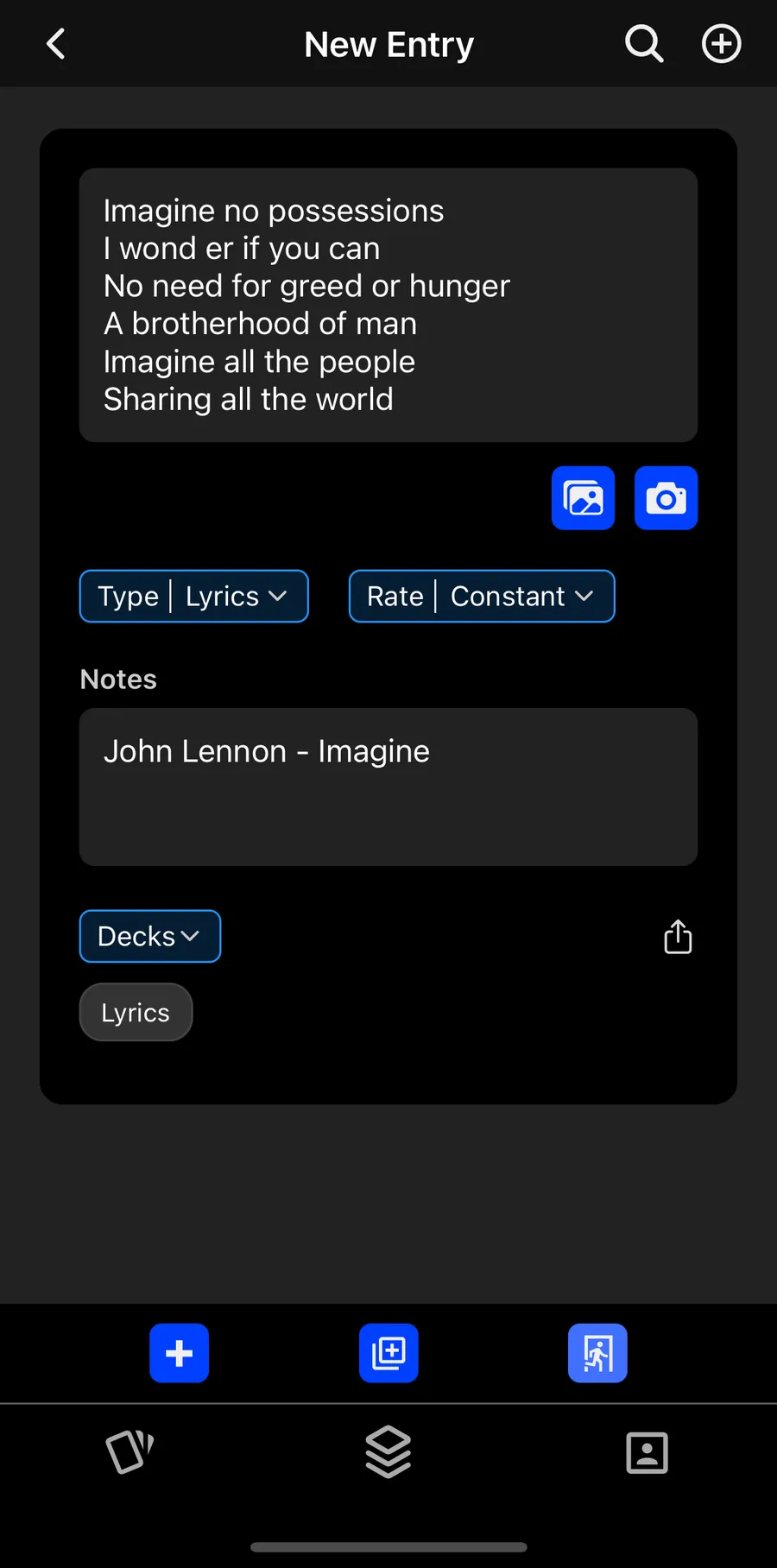Tap the Imagine lyrics text area

click(x=388, y=304)
